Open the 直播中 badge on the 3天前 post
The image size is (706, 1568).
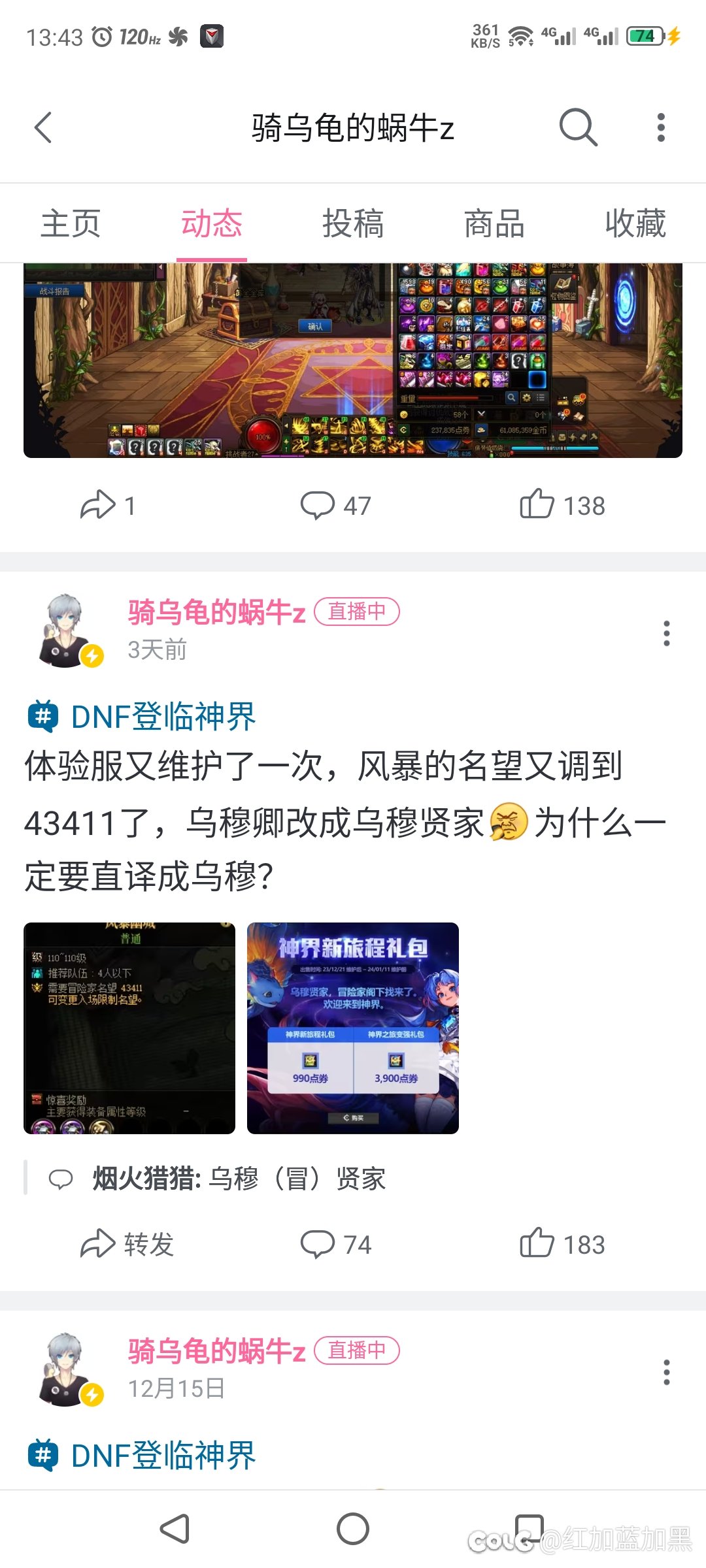tap(357, 612)
